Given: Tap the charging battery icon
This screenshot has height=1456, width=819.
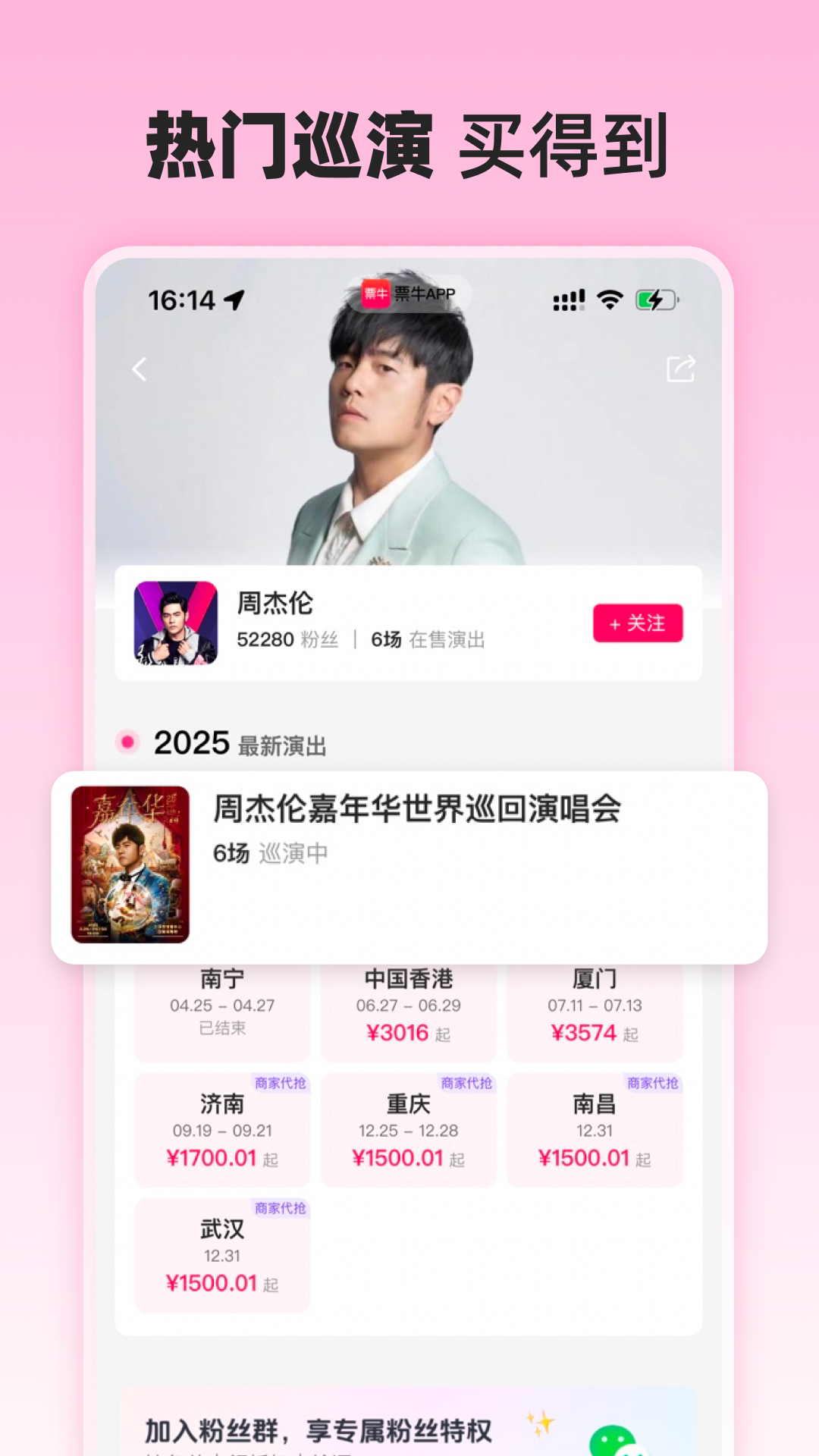Looking at the screenshot, I should [654, 300].
